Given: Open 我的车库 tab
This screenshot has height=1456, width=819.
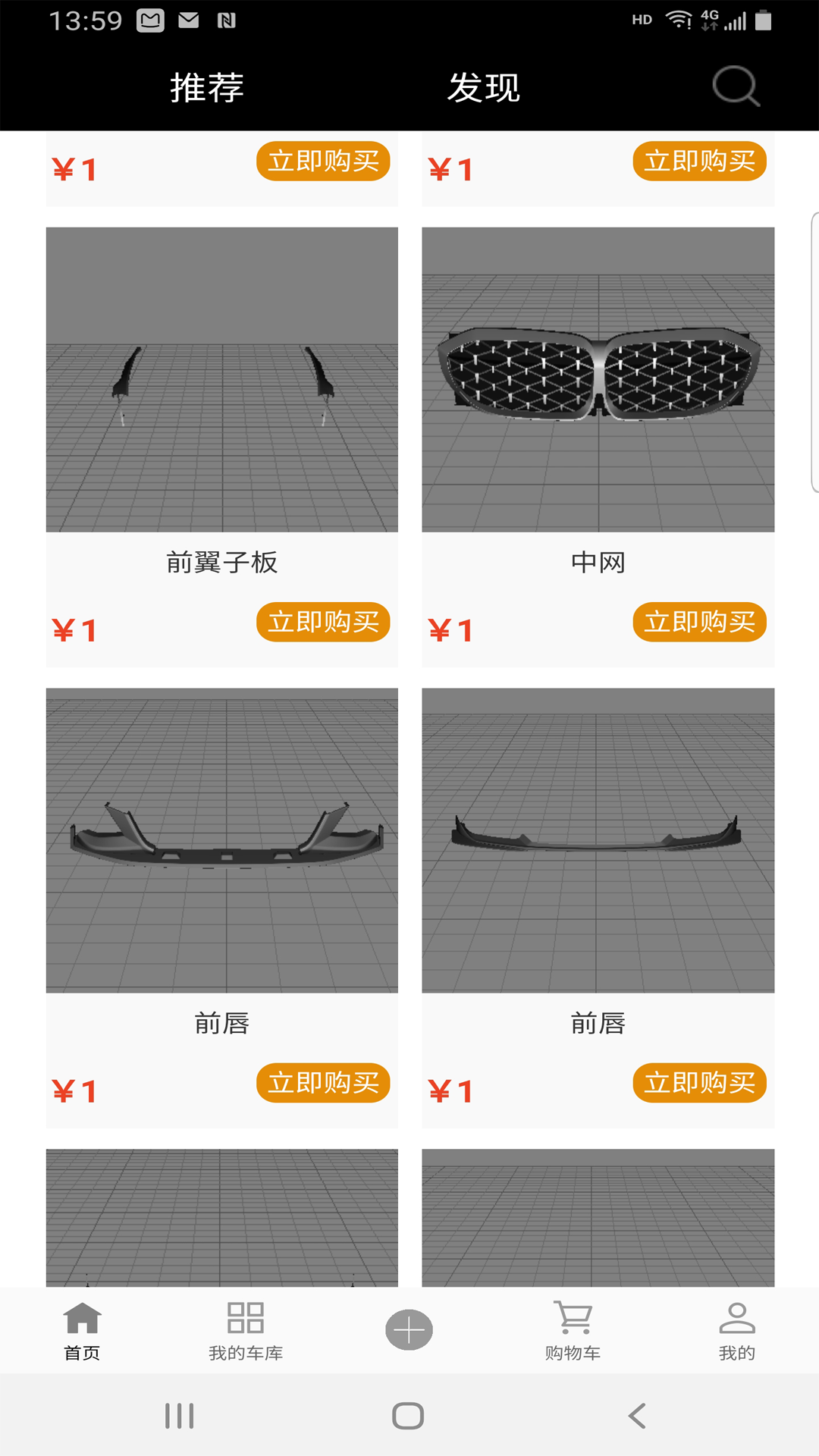Looking at the screenshot, I should click(246, 1332).
